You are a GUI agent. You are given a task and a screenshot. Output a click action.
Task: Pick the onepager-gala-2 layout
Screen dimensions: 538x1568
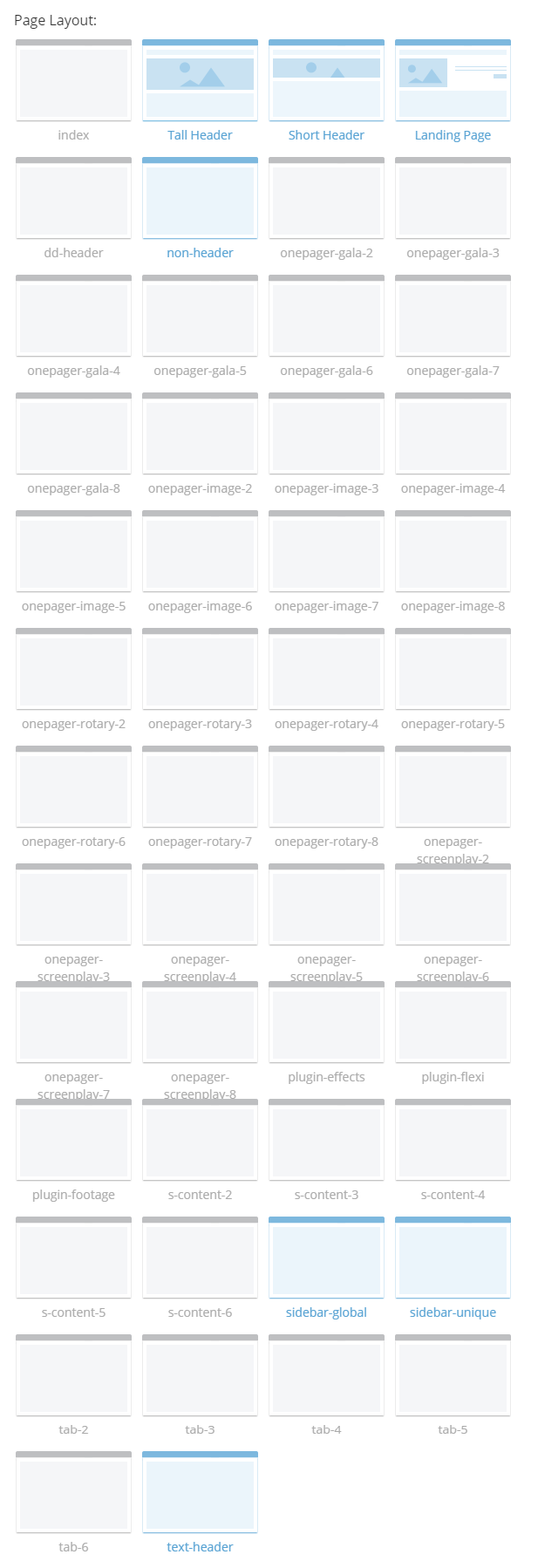326,199
